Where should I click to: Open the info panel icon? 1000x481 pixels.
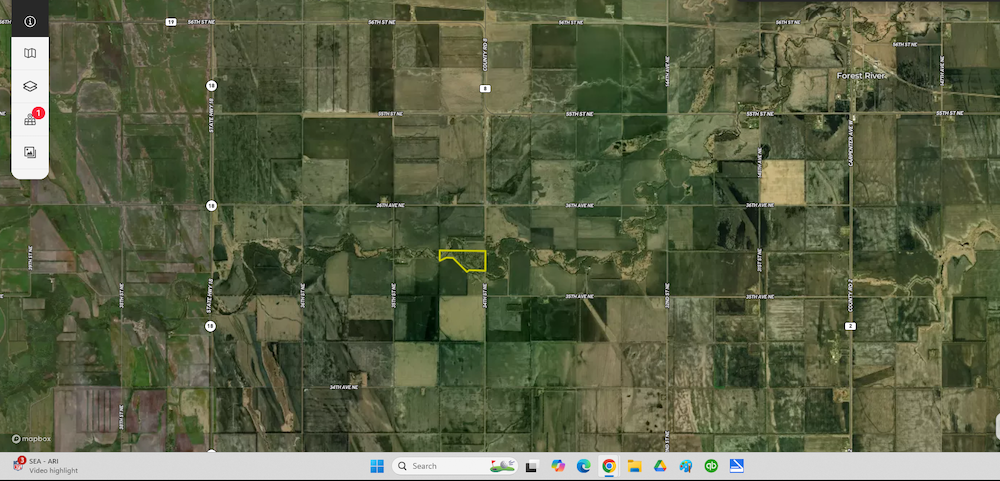click(x=30, y=20)
